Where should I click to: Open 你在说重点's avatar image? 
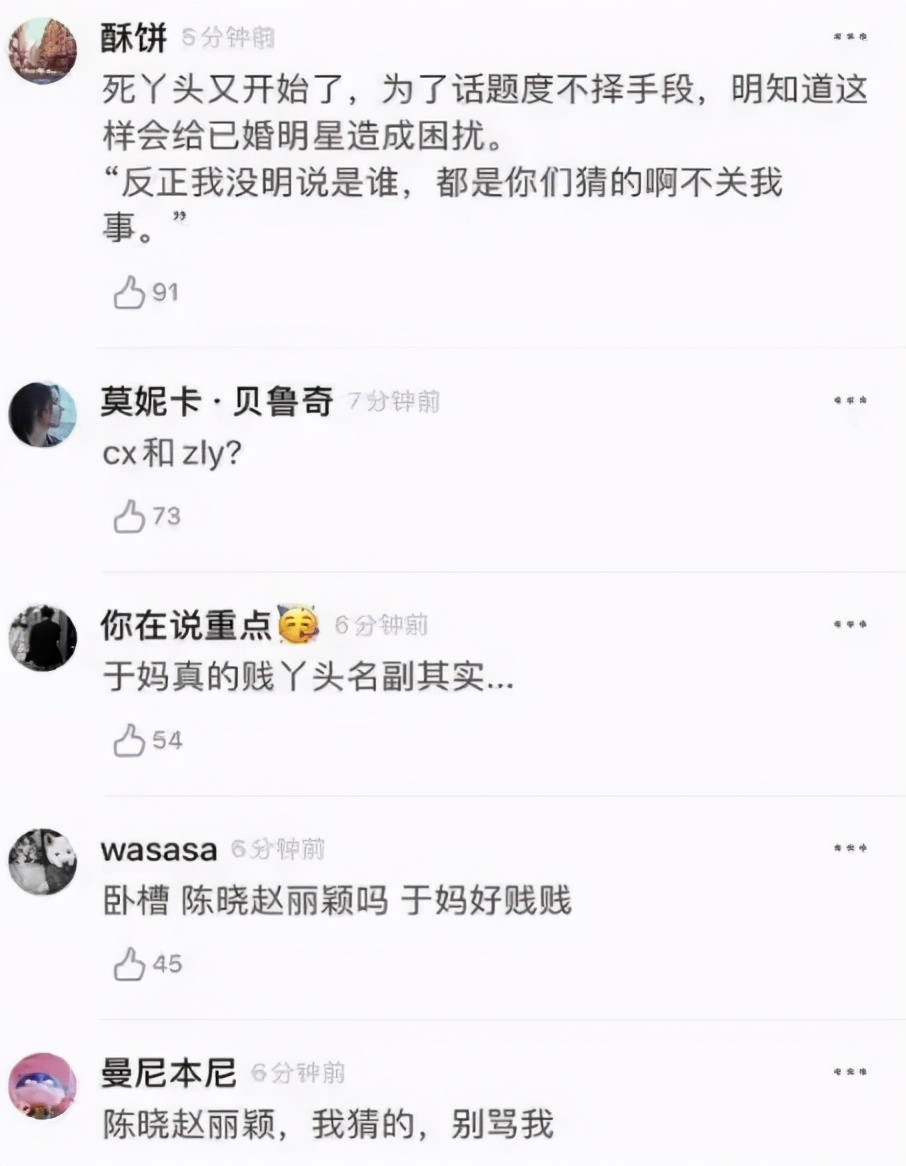pos(42,639)
